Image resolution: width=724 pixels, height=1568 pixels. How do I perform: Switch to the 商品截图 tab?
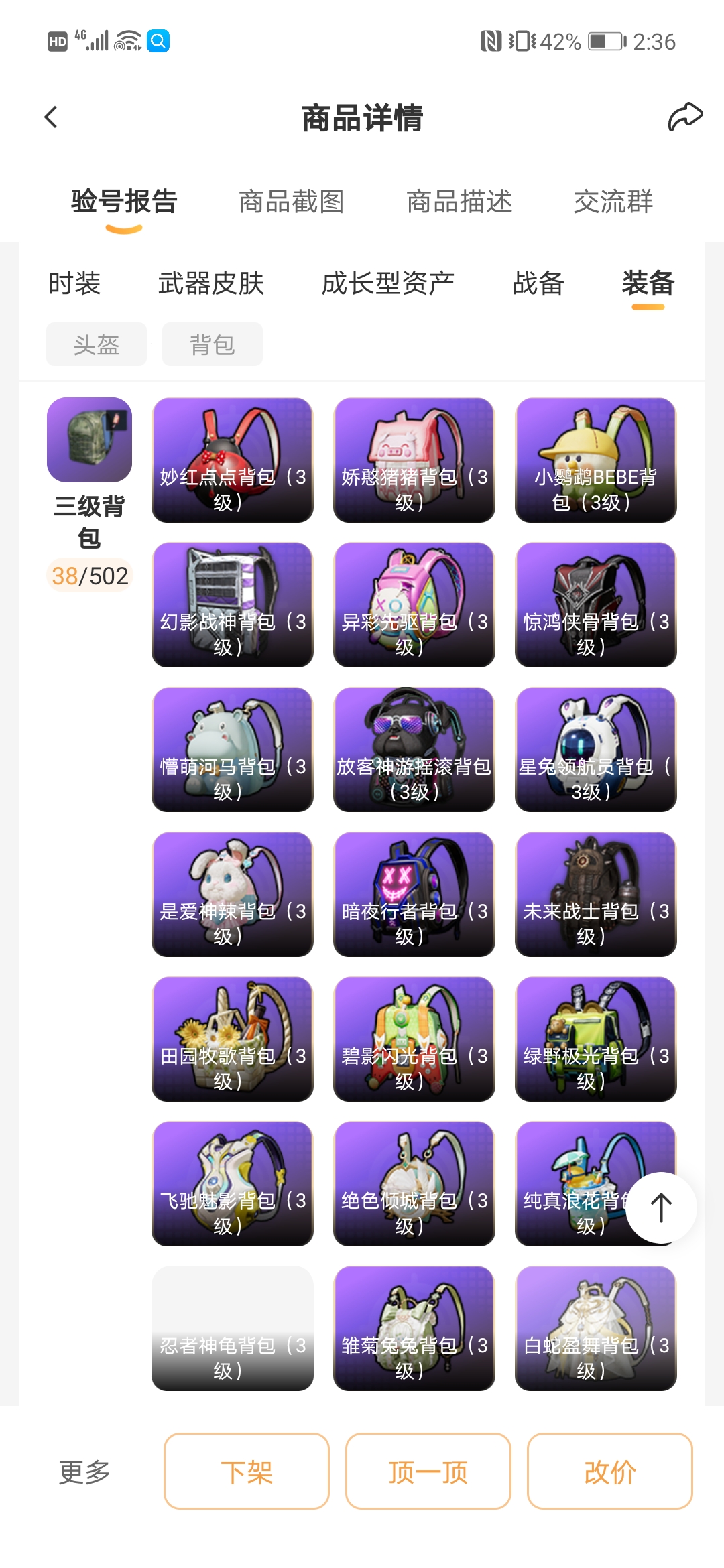click(x=292, y=202)
